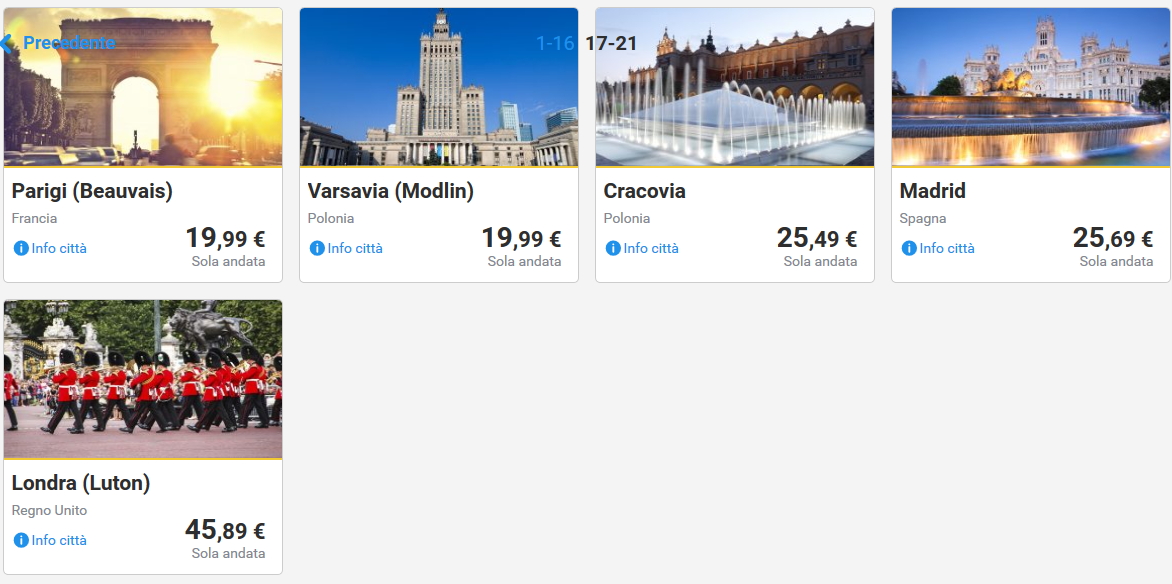Open Info città under Cracovia

[x=643, y=248]
